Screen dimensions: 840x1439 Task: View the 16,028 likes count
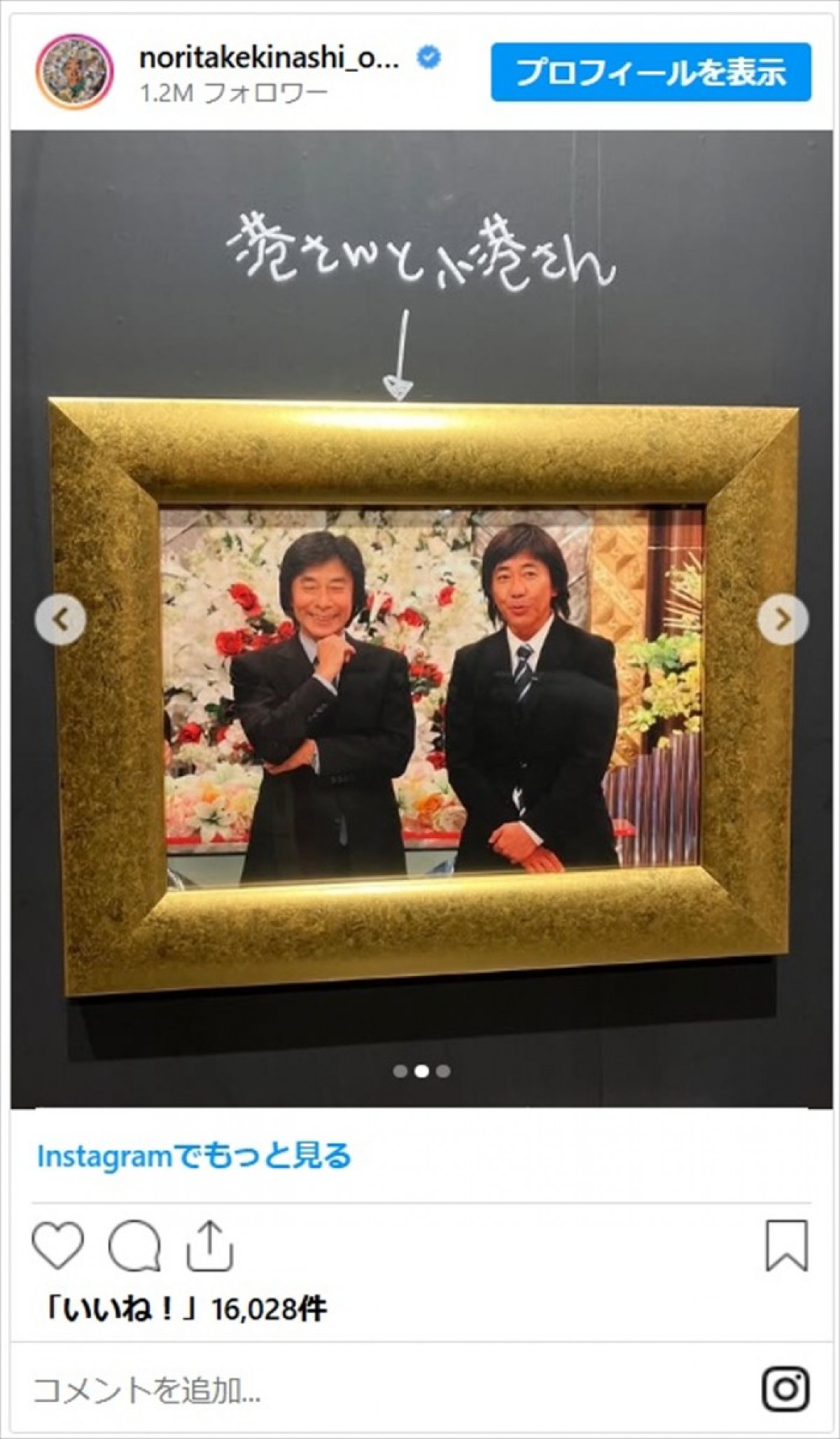pos(184,1309)
